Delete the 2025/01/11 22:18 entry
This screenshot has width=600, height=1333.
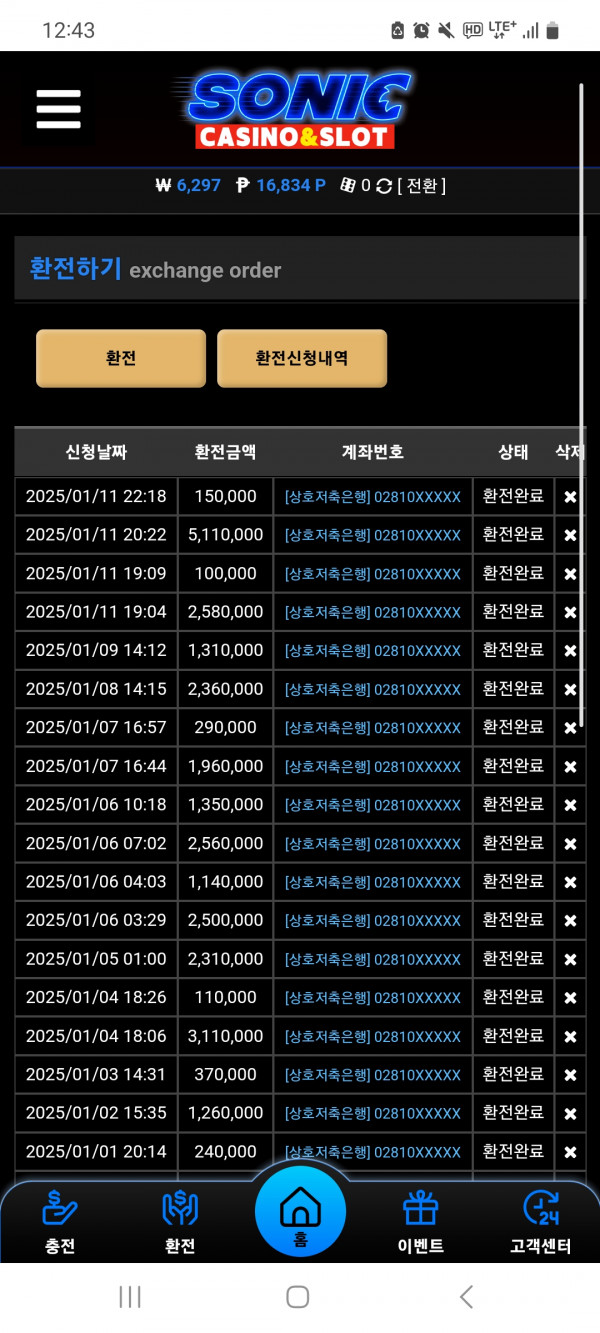point(570,497)
